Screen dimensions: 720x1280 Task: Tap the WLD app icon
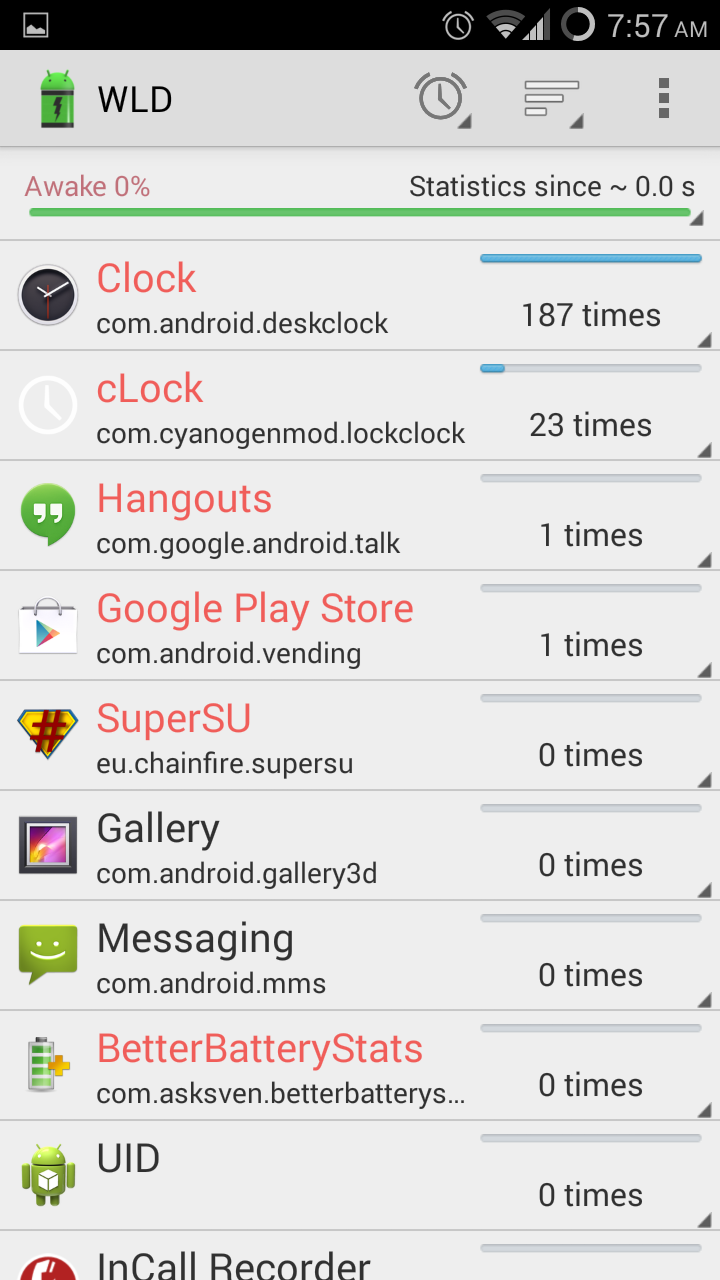click(x=57, y=99)
